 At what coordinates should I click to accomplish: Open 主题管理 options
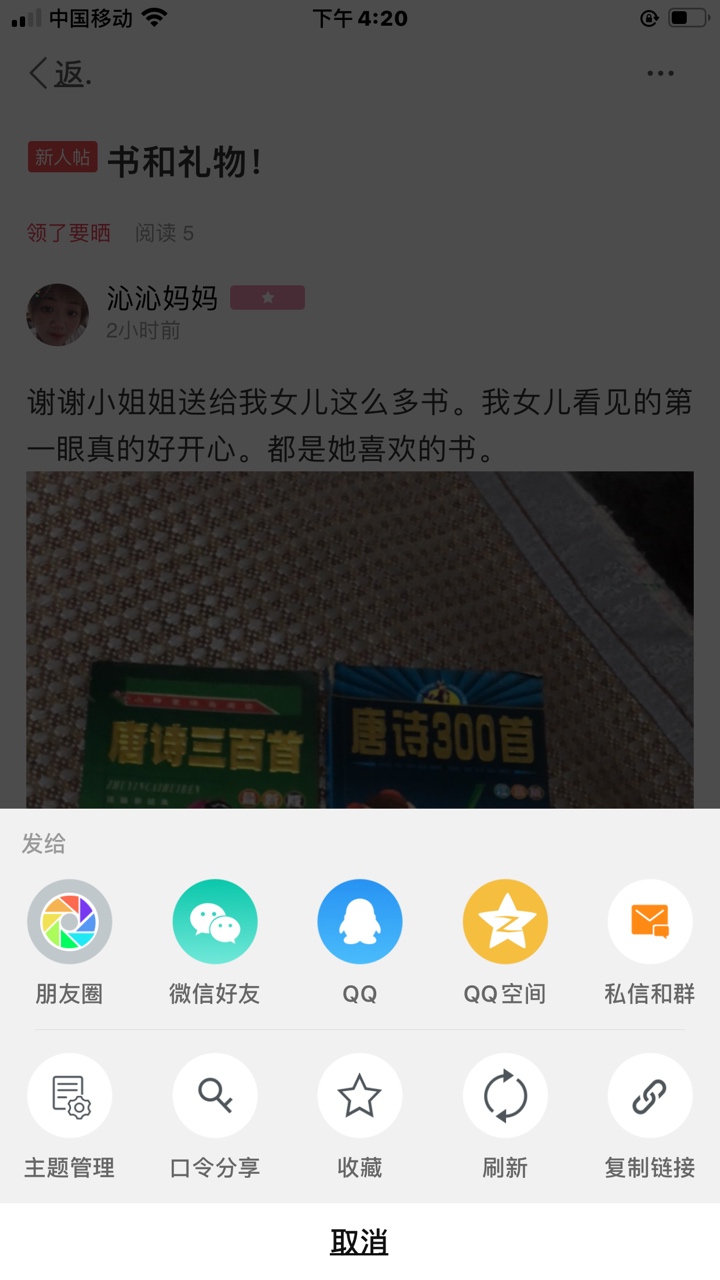pos(69,1096)
